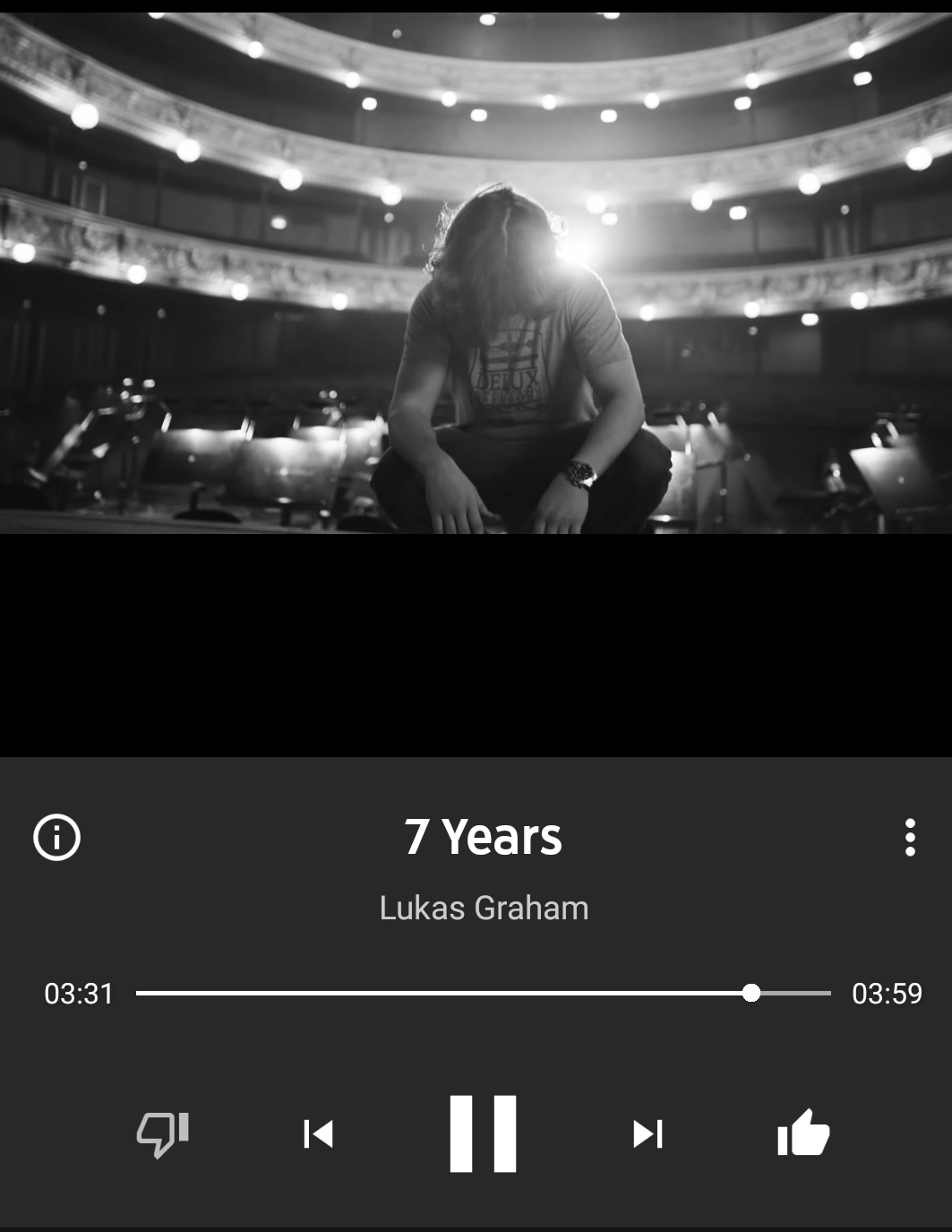Image resolution: width=952 pixels, height=1232 pixels.
Task: Go back to the previous track
Action: click(319, 1133)
